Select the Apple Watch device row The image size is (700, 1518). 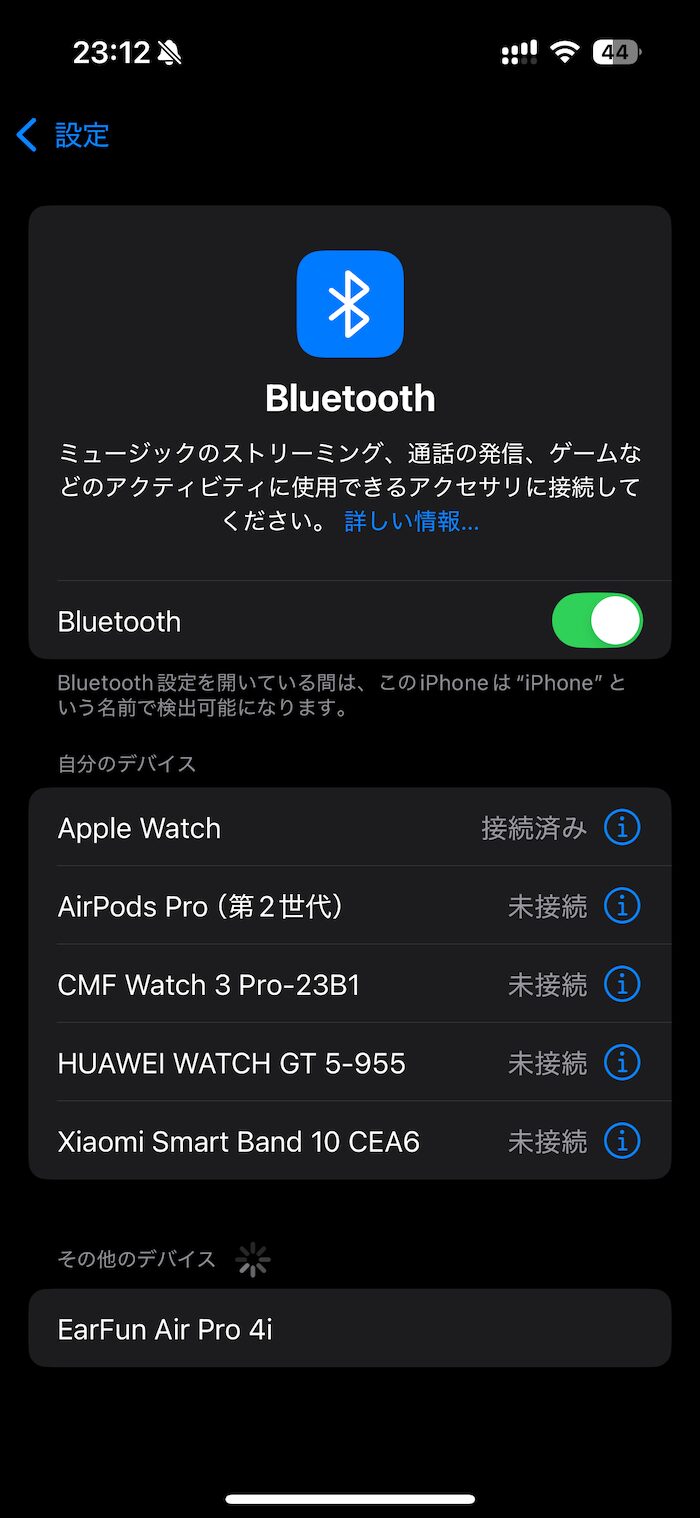pyautogui.click(x=350, y=827)
